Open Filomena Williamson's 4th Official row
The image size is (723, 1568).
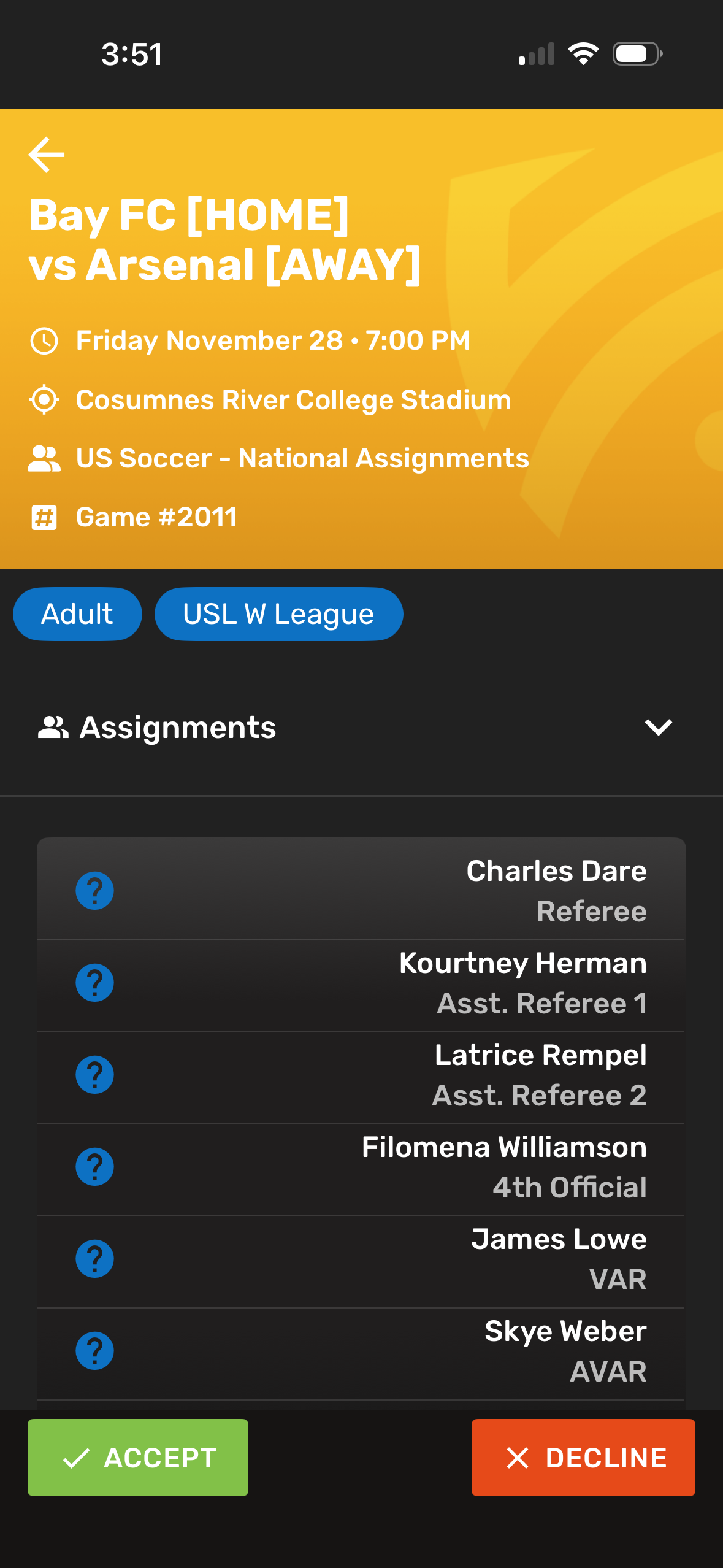pyautogui.click(x=361, y=1166)
